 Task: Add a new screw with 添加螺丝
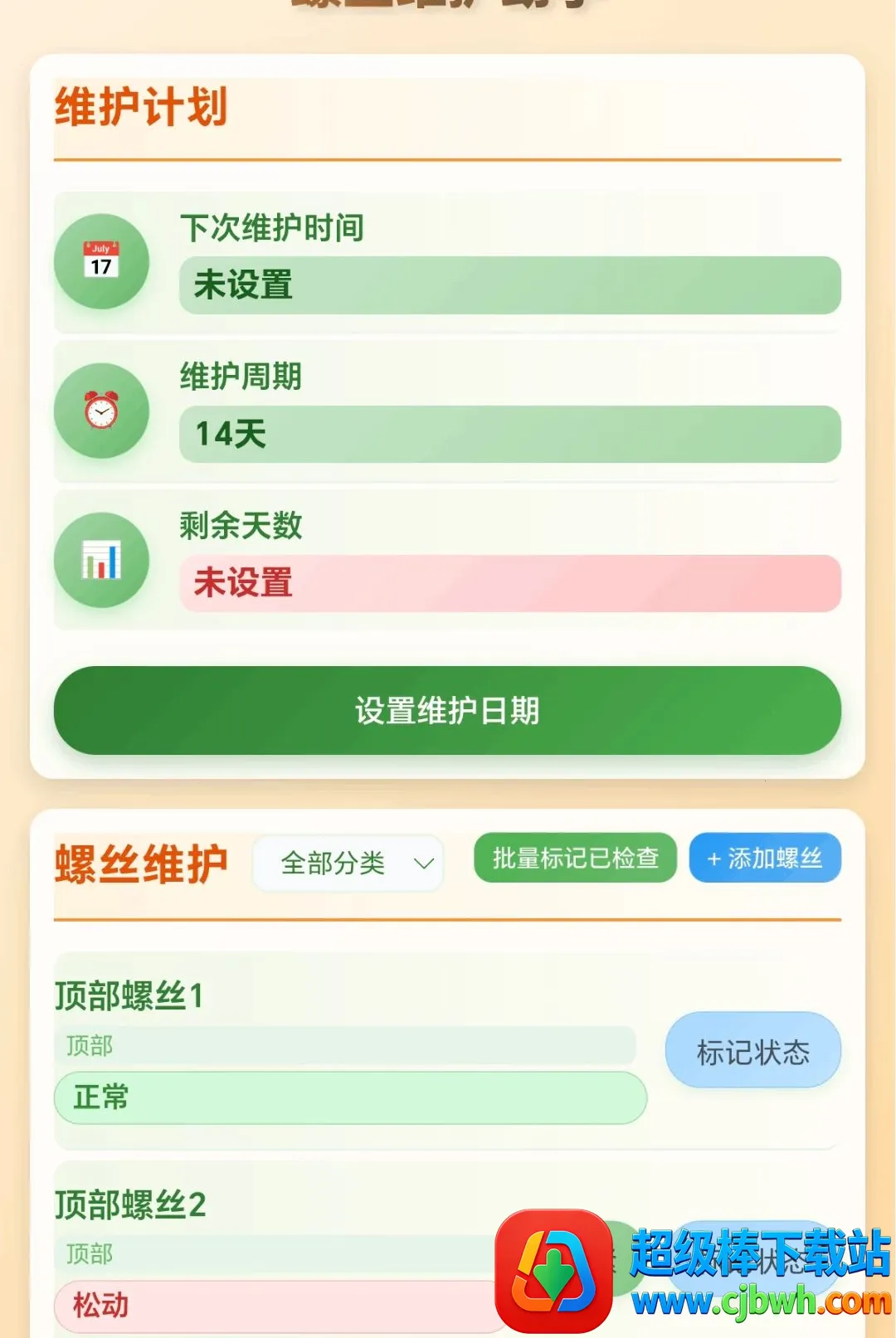(765, 858)
